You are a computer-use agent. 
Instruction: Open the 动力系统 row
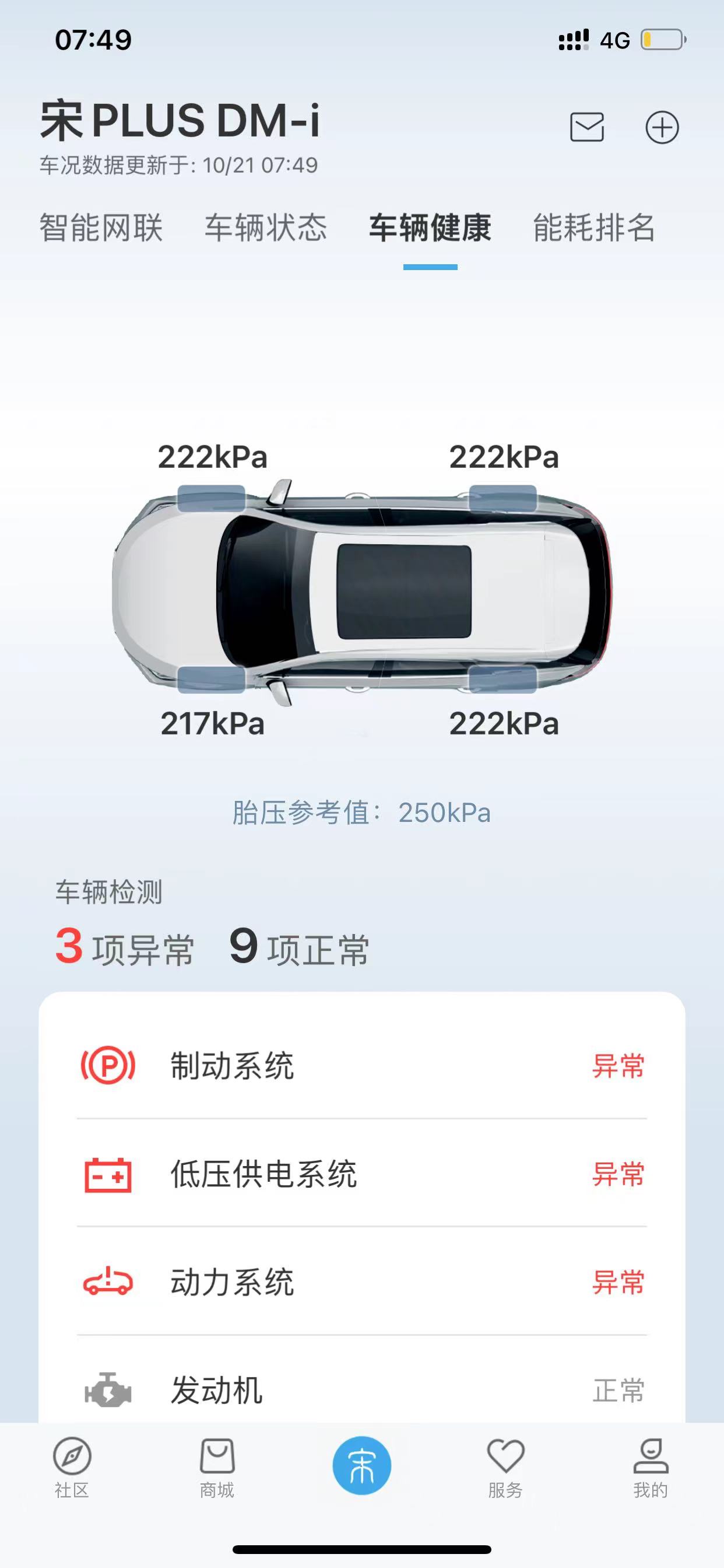pyautogui.click(x=362, y=1282)
